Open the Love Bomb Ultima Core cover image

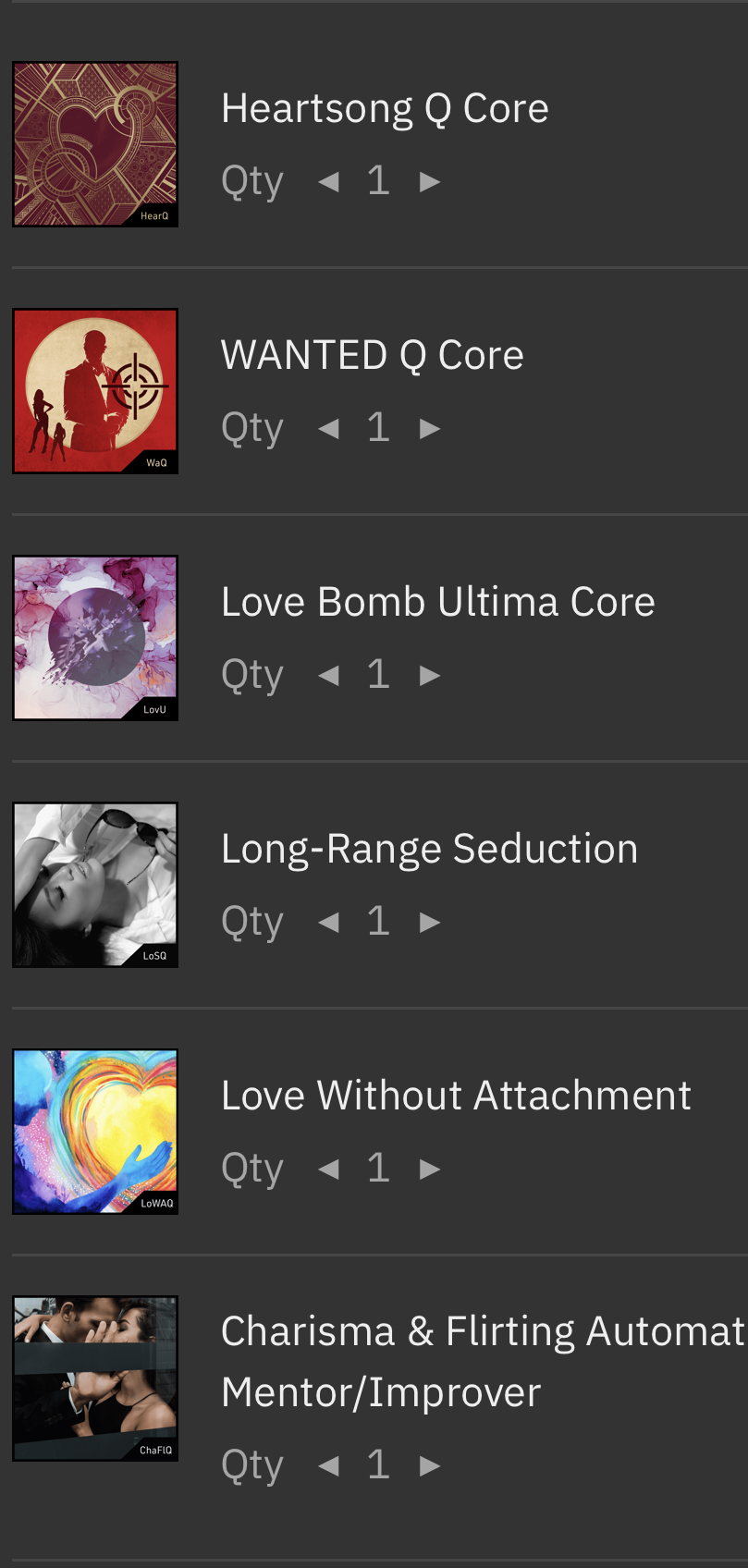95,638
